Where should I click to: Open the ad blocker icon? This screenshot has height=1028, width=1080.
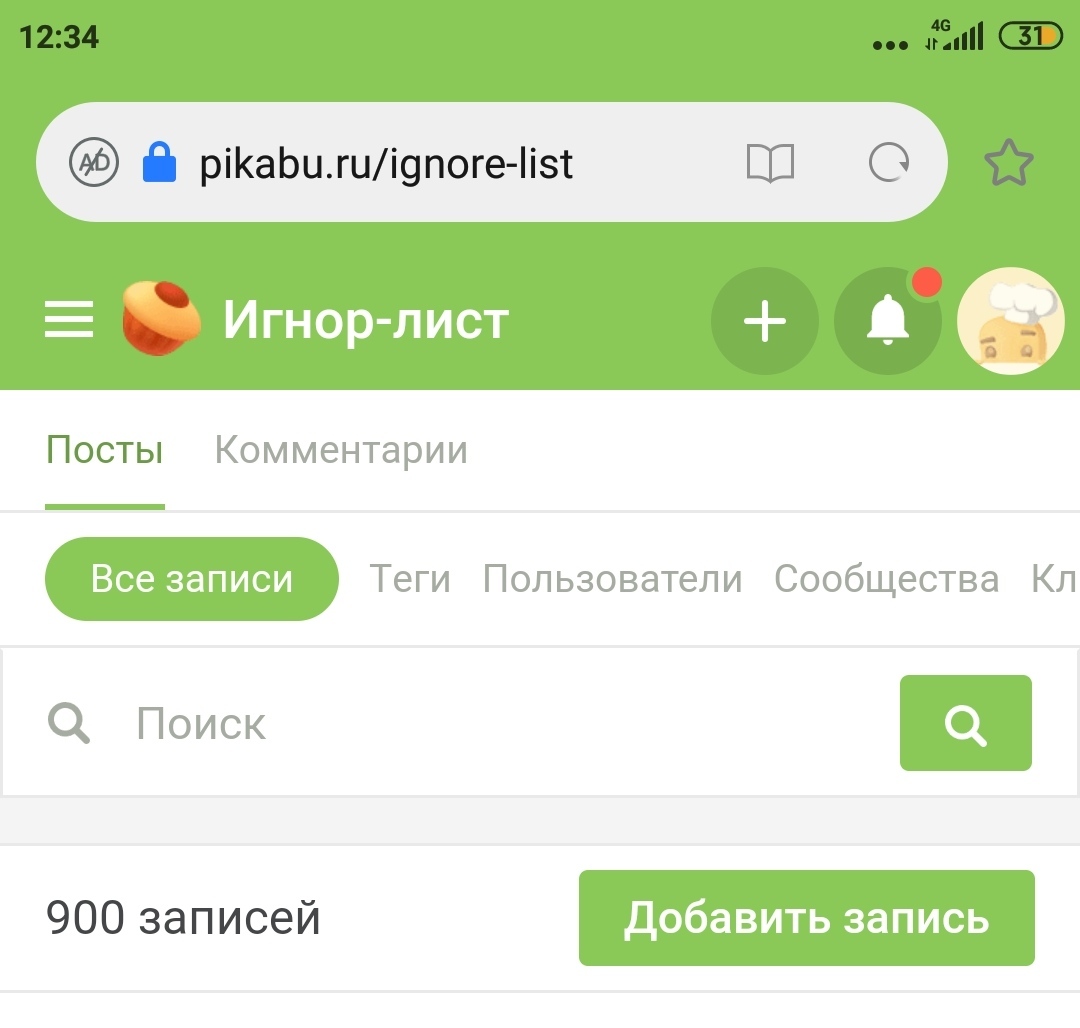point(94,162)
